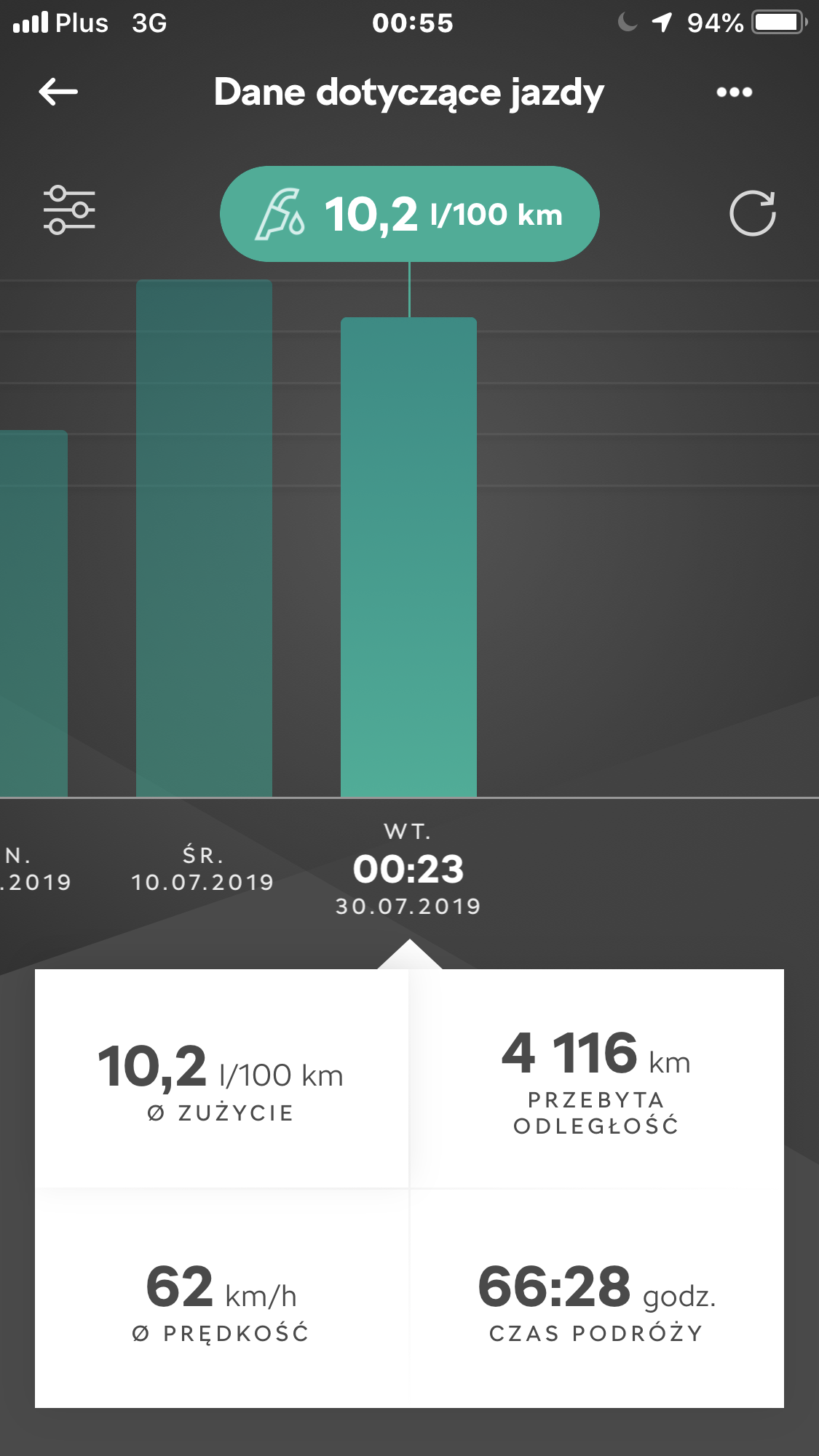Open the filter settings sliders icon
The width and height of the screenshot is (819, 1456).
69,210
